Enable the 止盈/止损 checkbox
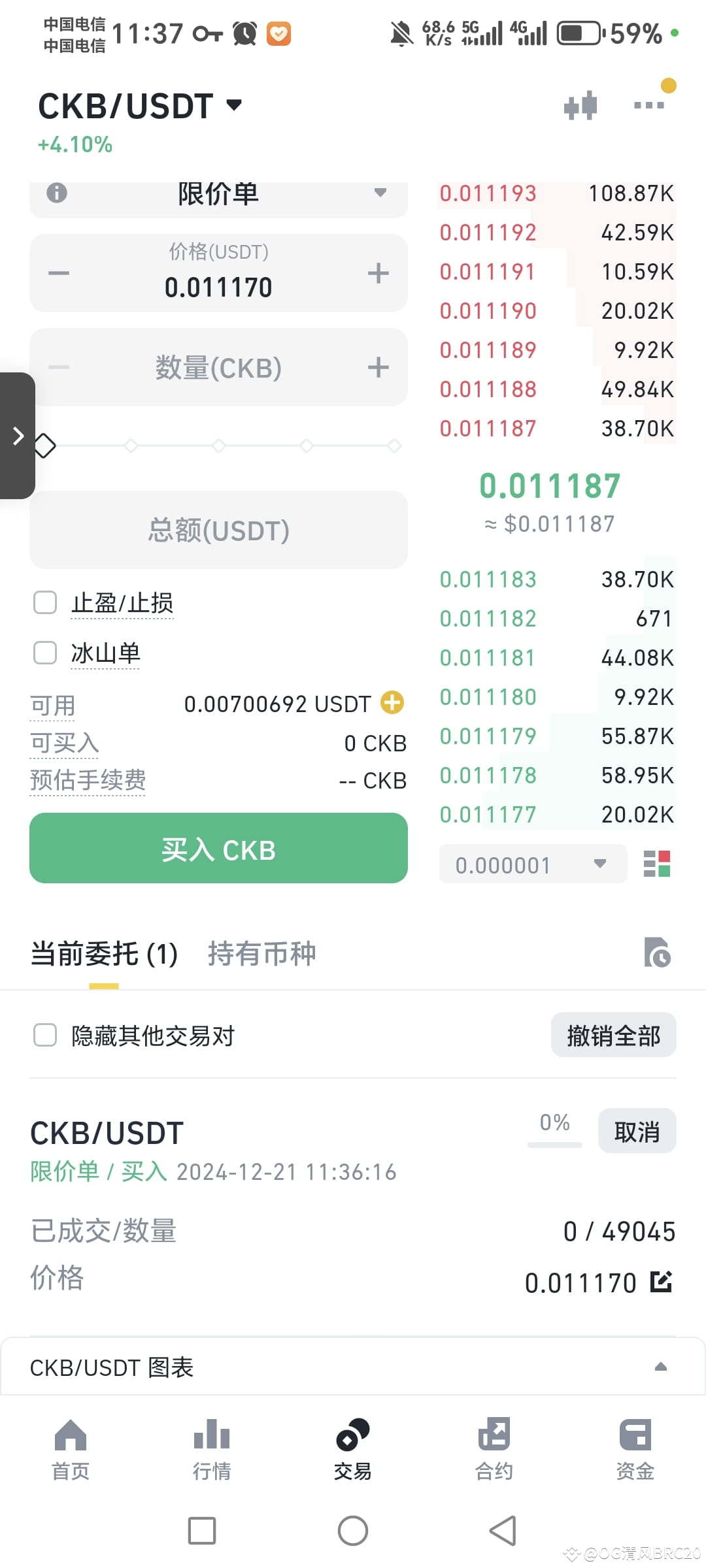 click(44, 602)
